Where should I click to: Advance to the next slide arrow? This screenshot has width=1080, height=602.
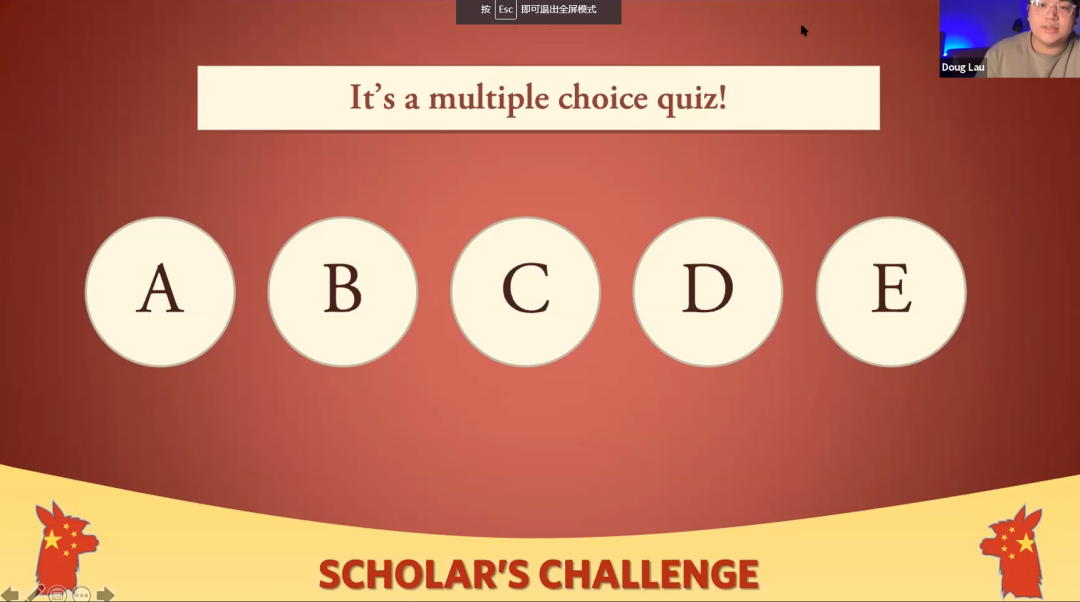[x=105, y=595]
